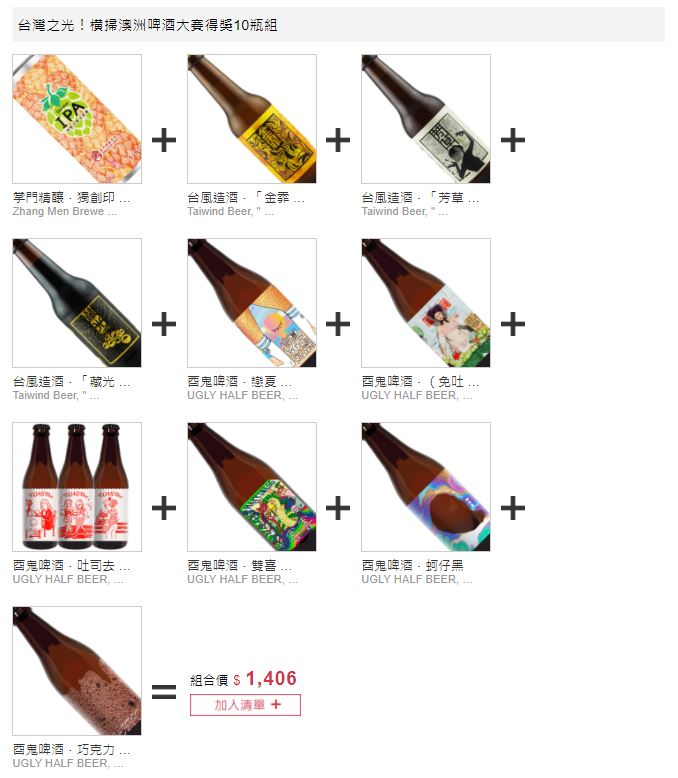The height and width of the screenshot is (778, 678).
Task: Open the 掌門精釀 IPA can product
Action: coord(77,119)
